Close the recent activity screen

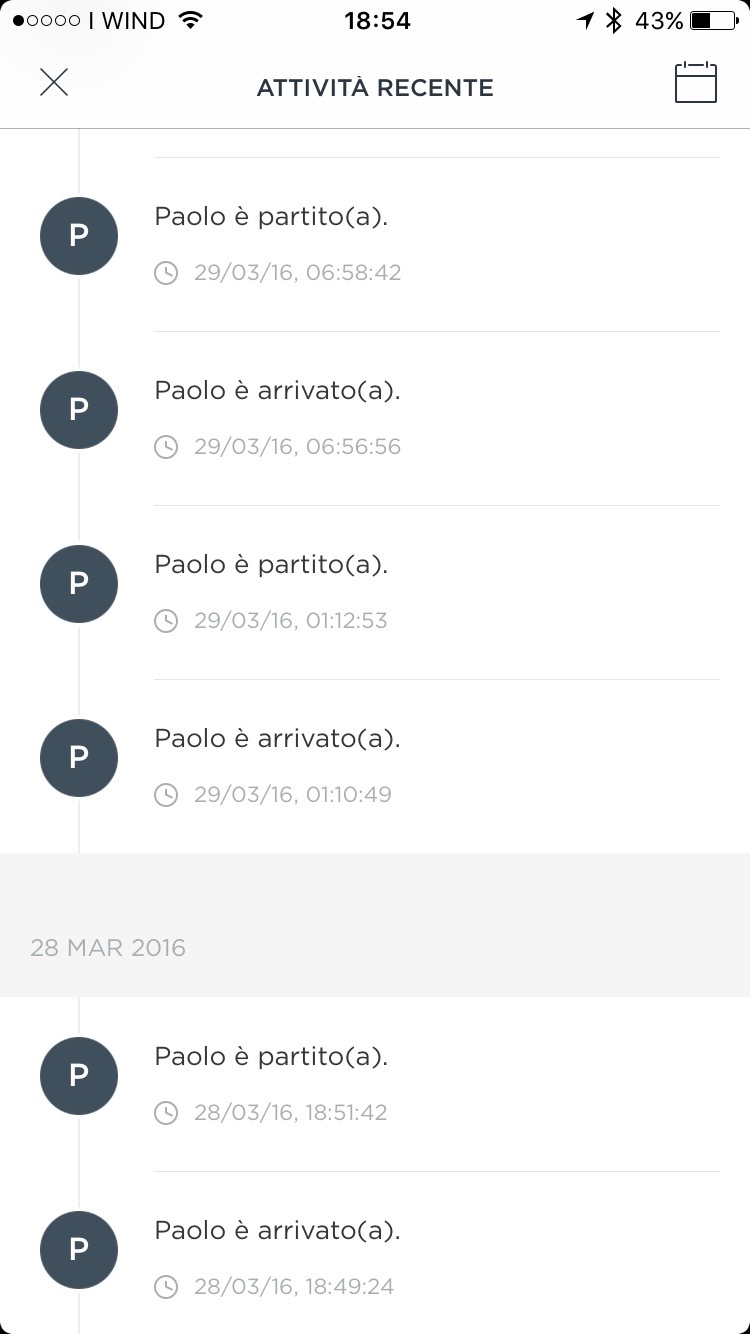[x=54, y=82]
